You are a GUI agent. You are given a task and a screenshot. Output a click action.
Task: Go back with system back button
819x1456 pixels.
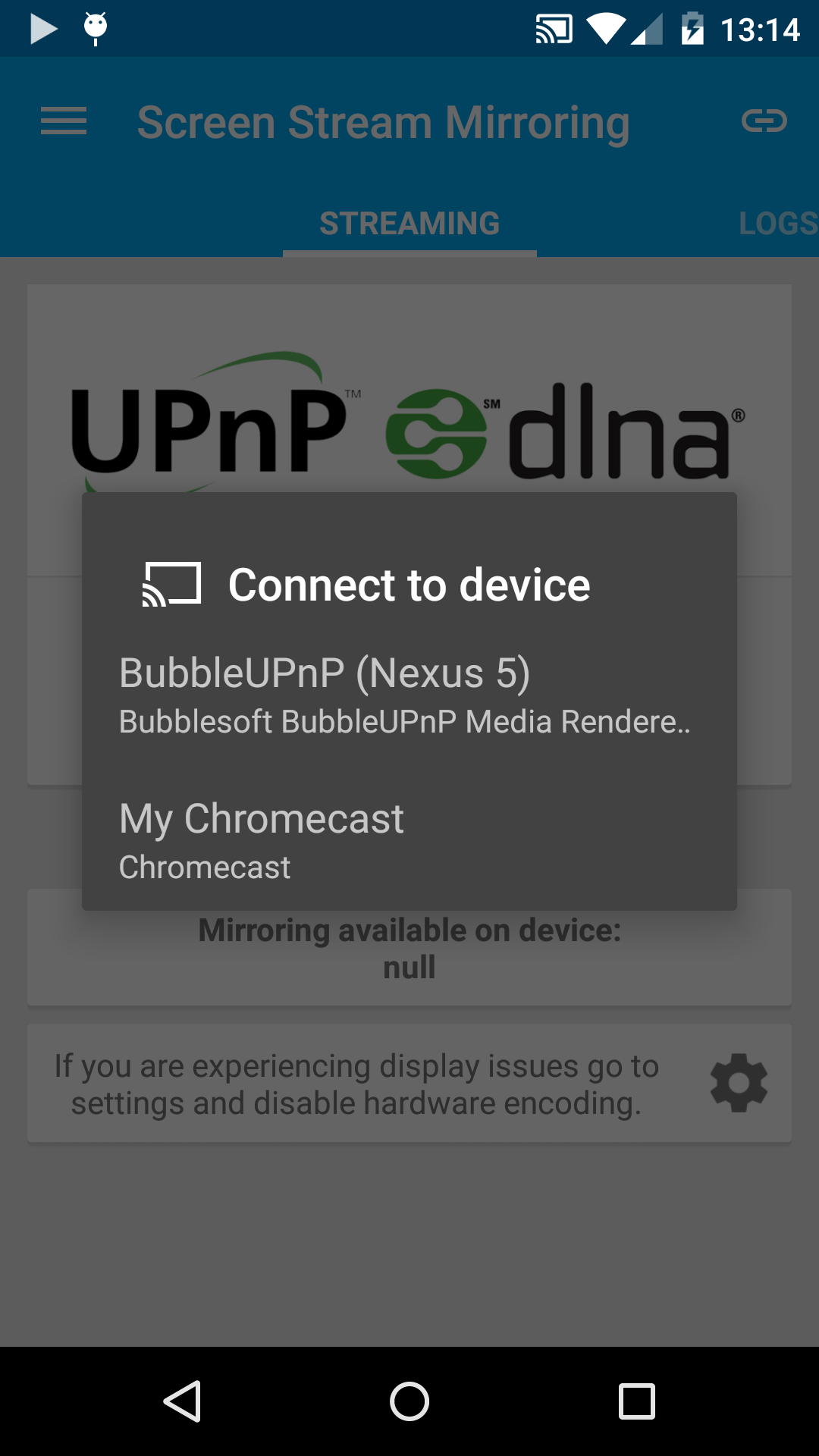click(182, 1401)
